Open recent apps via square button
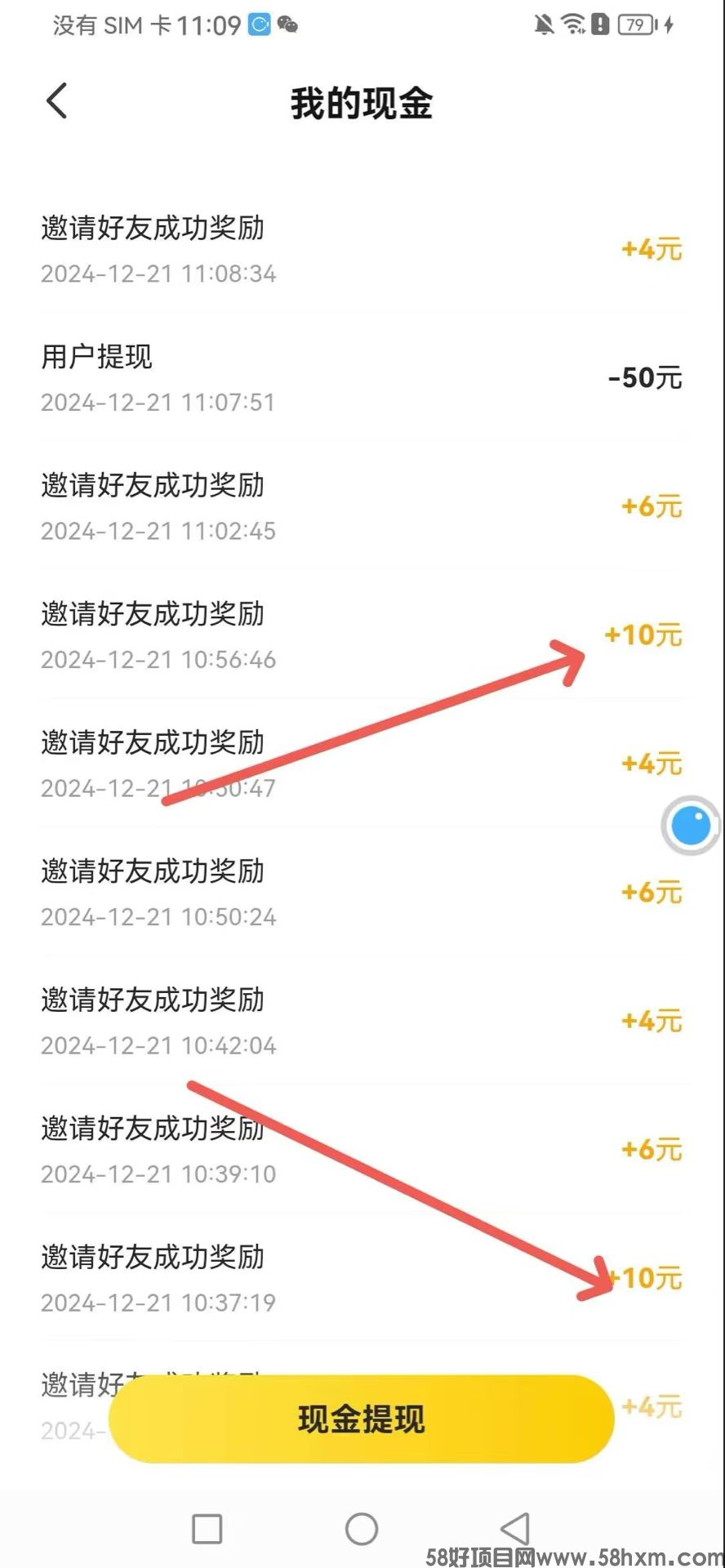The width and height of the screenshot is (725, 1568). click(x=207, y=1529)
